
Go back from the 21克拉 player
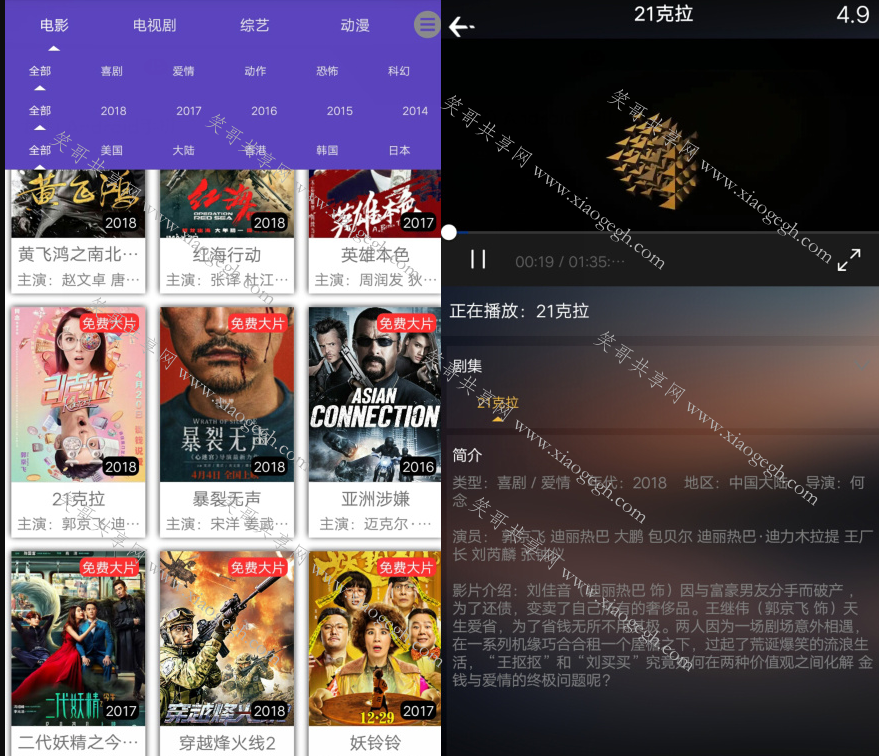pos(460,27)
